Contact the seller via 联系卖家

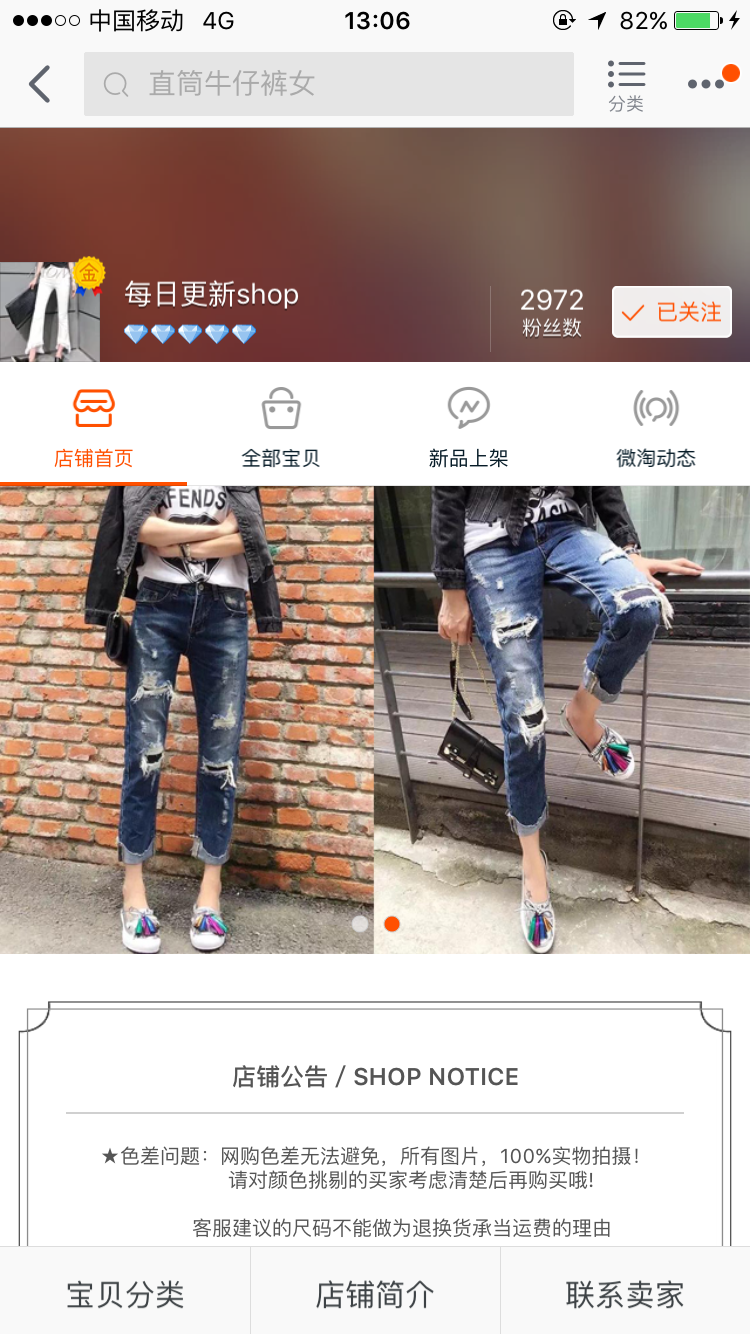(x=625, y=1294)
